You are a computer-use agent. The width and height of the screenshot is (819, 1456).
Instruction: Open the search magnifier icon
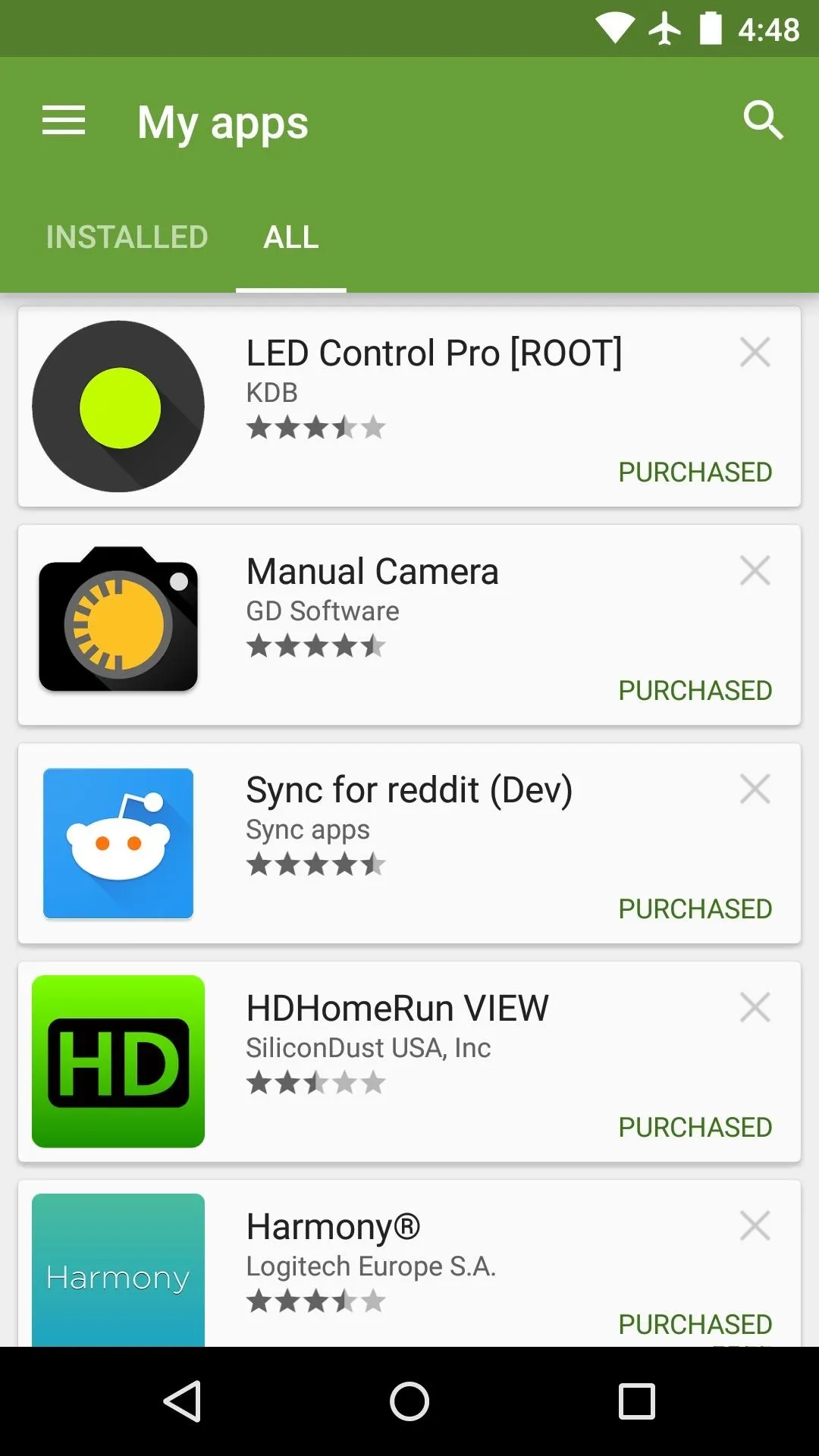tap(763, 121)
